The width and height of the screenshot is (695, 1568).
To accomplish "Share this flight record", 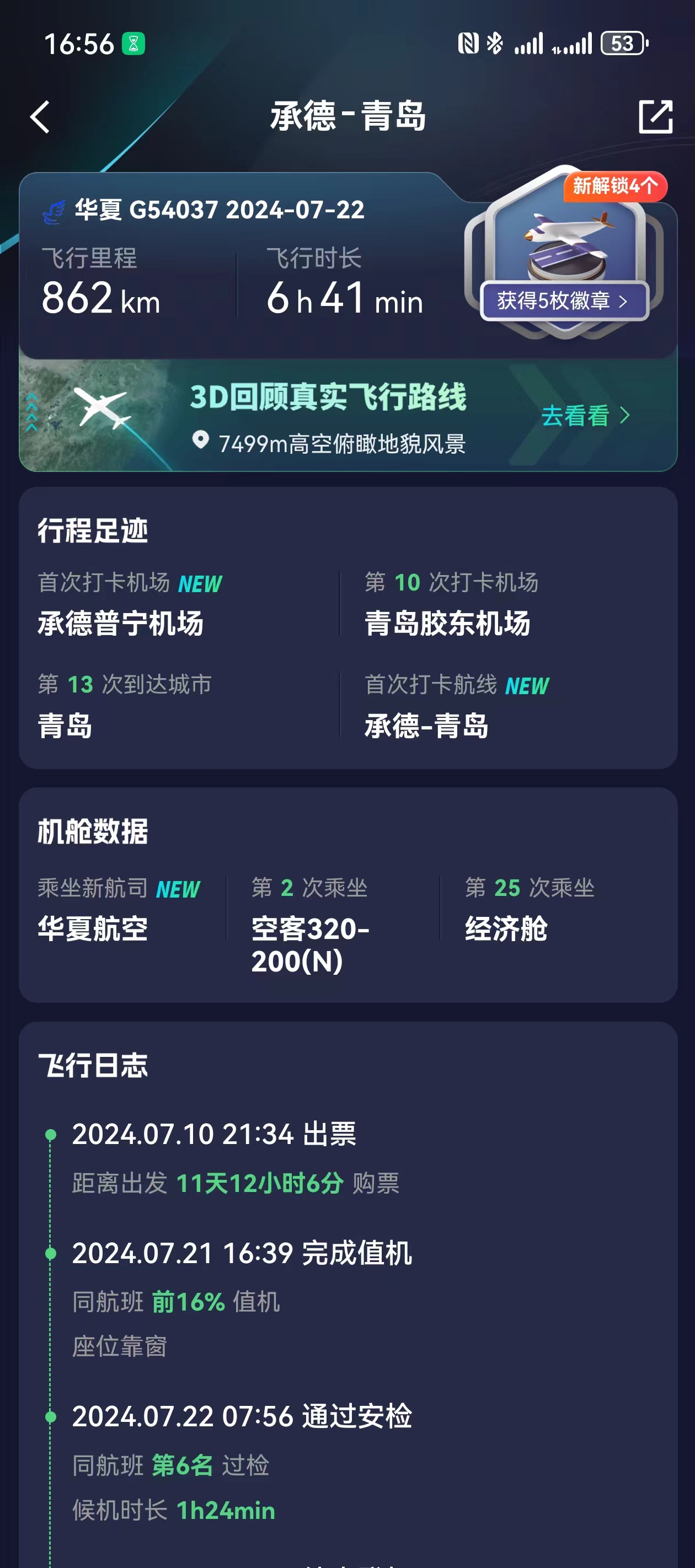I will point(655,117).
